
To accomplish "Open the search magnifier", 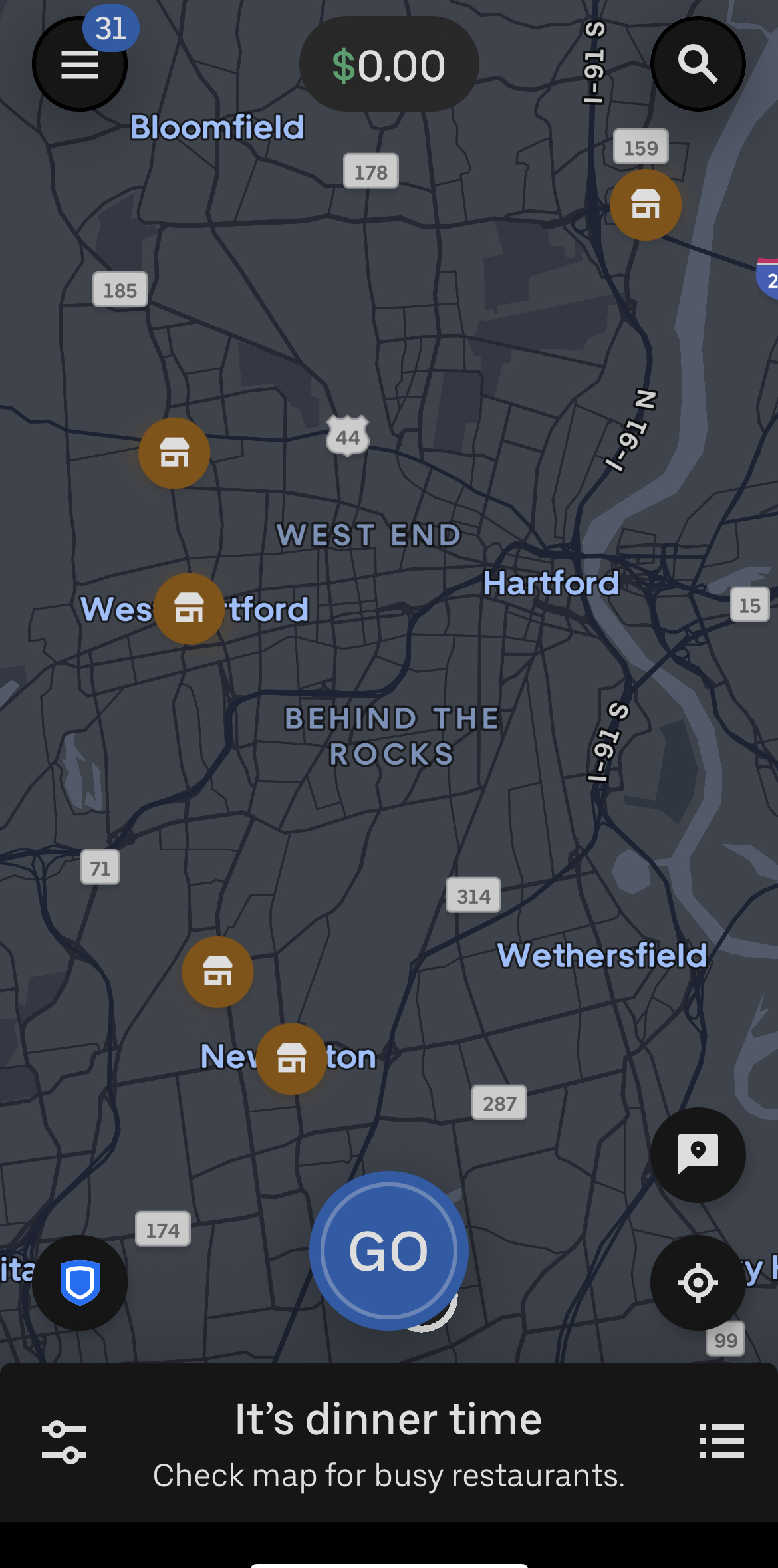I will (x=698, y=65).
